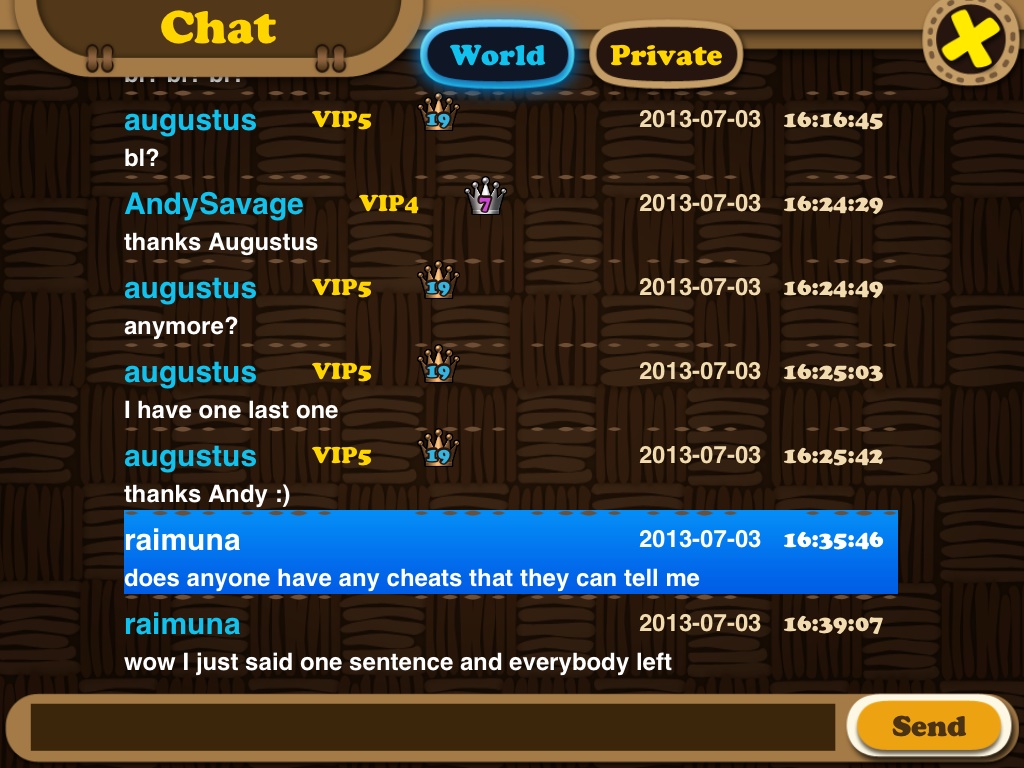1024x768 pixels.
Task: Open AndySavage's message 'thanks Augustus'
Action: point(510,223)
